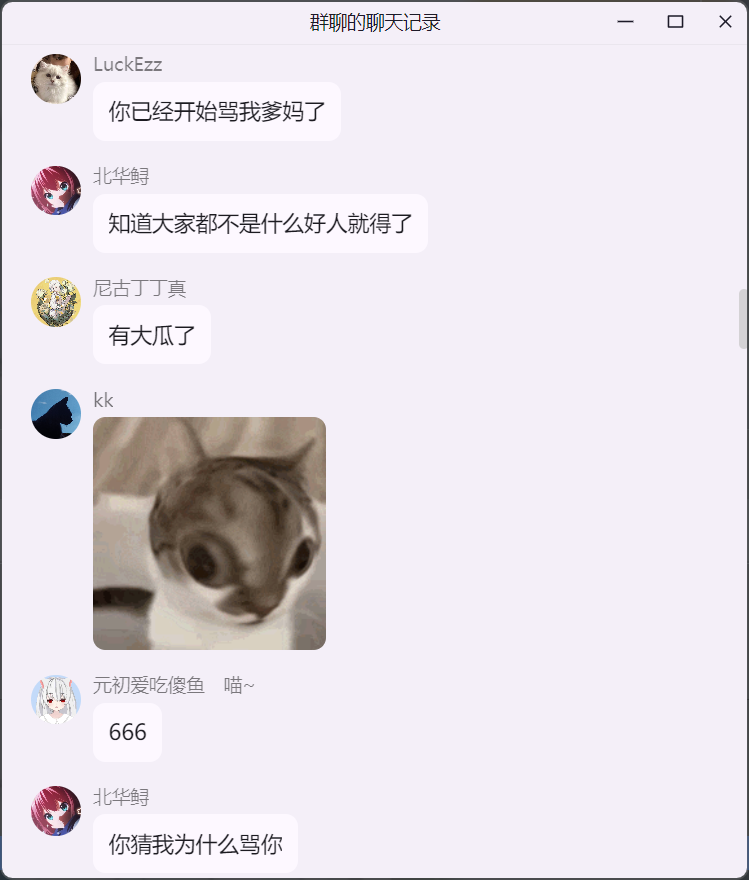The width and height of the screenshot is (749, 880).
Task: Open 北华鲟's avatar beside 知道大家 message
Action: [x=56, y=191]
